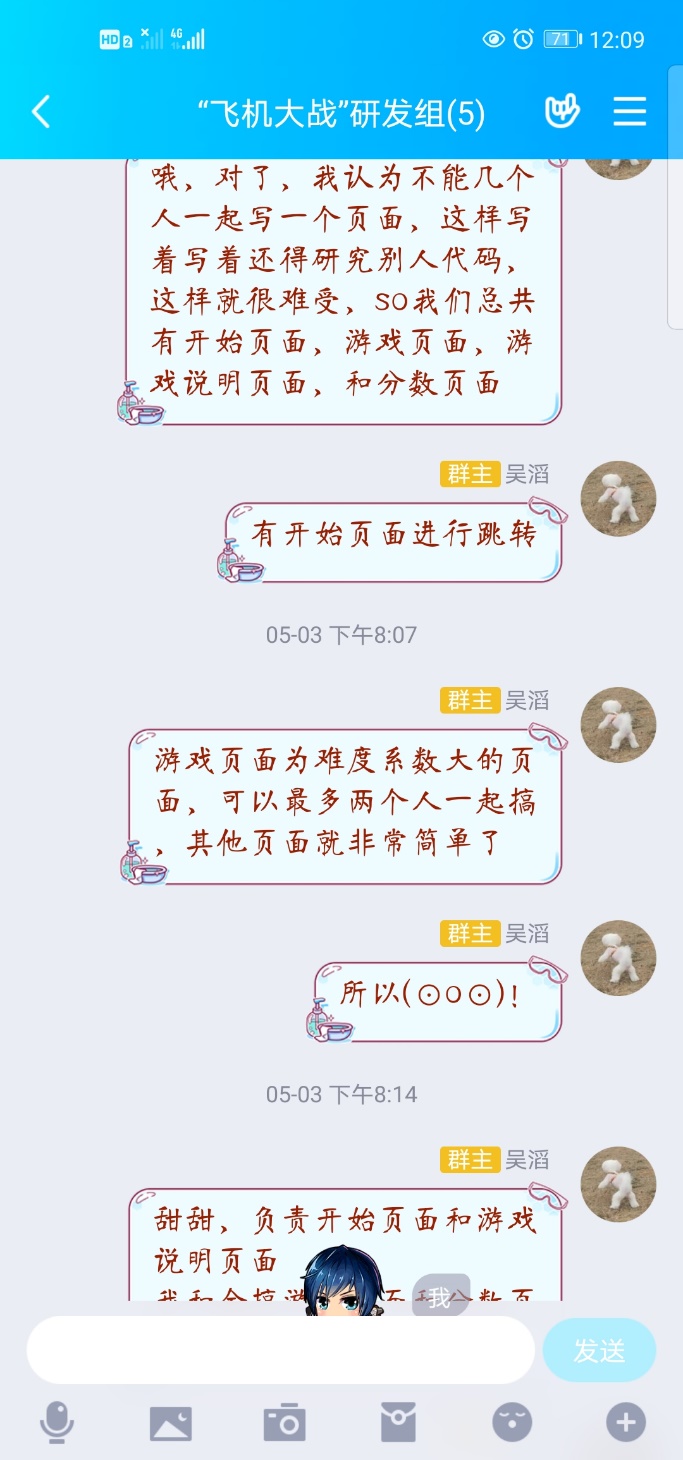Tap the message input field
The height and width of the screenshot is (1460, 683).
point(280,1350)
